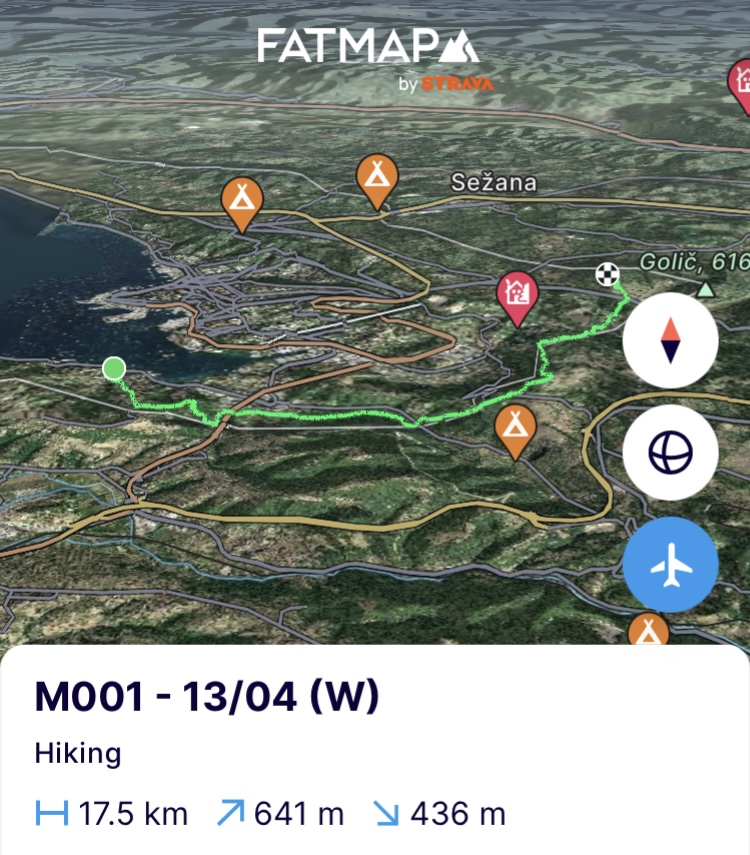Start the airplane flyover of the route
Image resolution: width=750 pixels, height=855 pixels.
pos(670,567)
